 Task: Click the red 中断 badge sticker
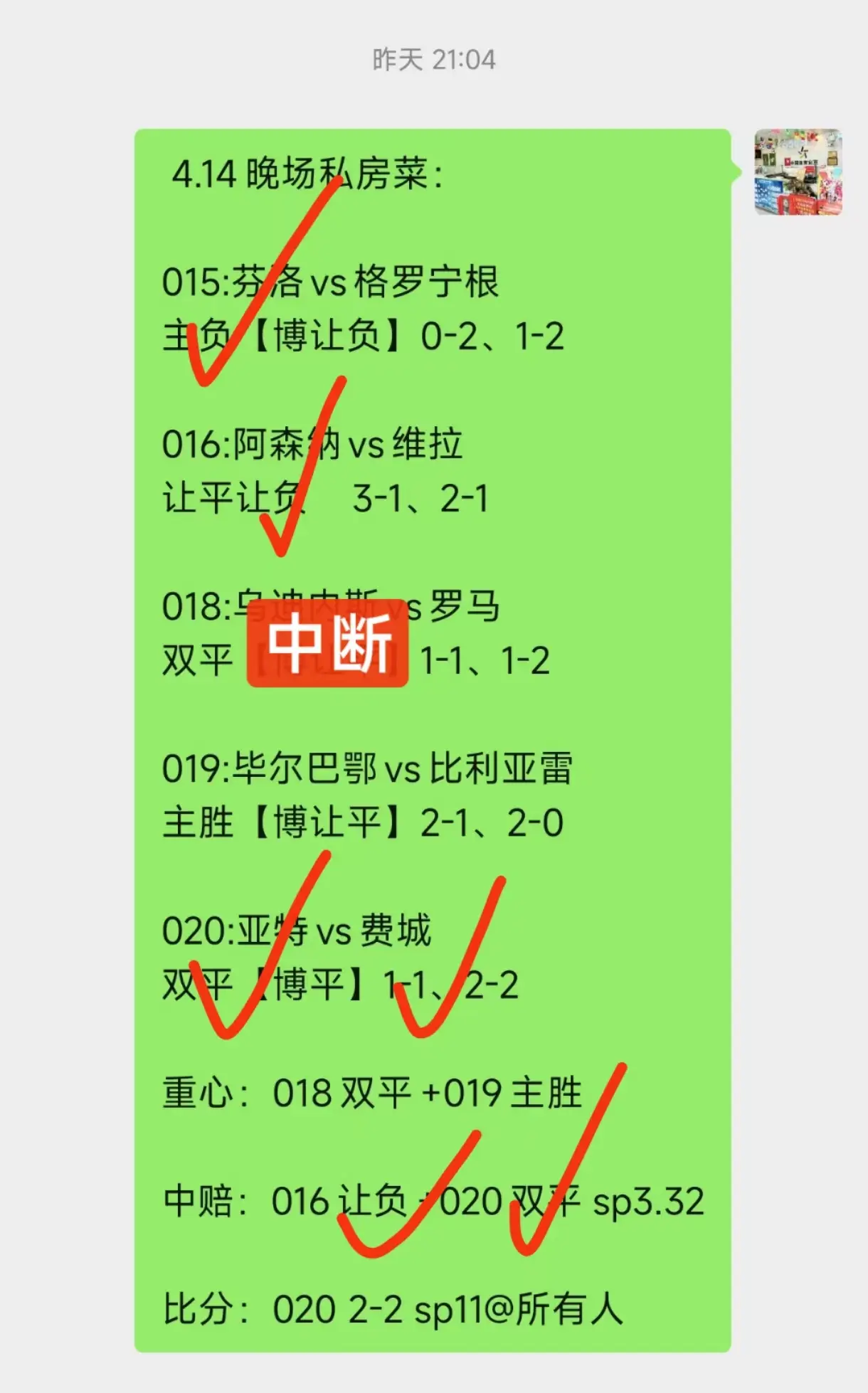(327, 646)
